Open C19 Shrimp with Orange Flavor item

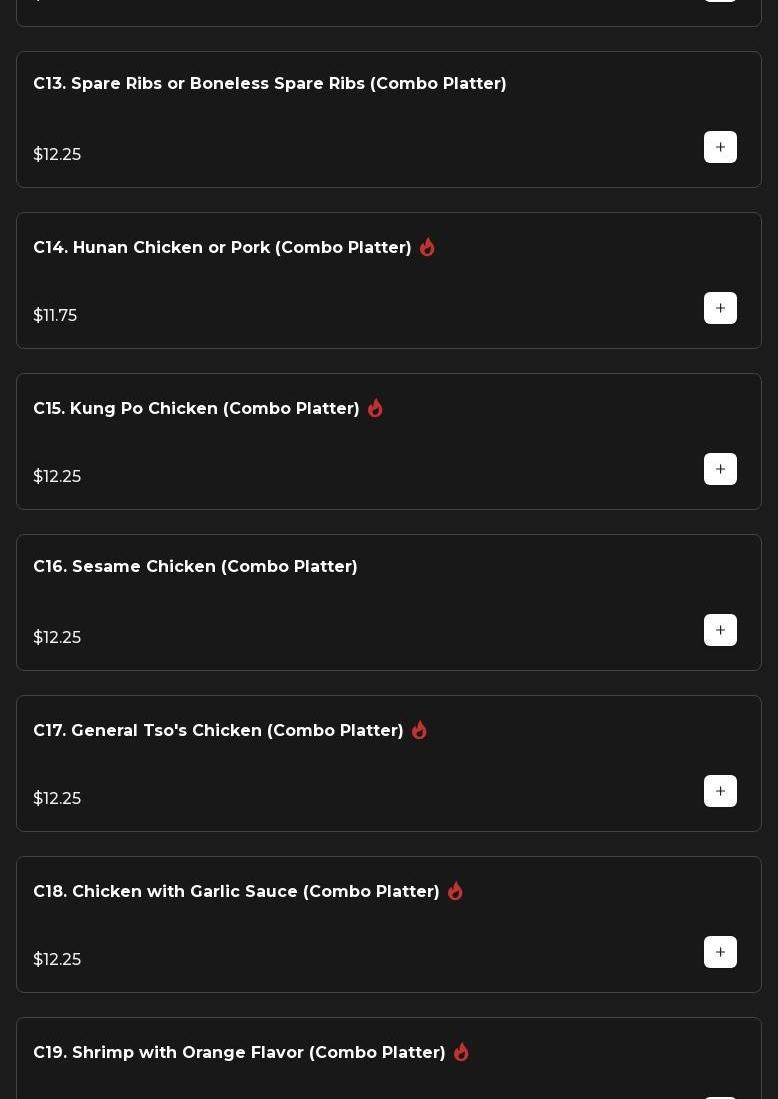239,1053
